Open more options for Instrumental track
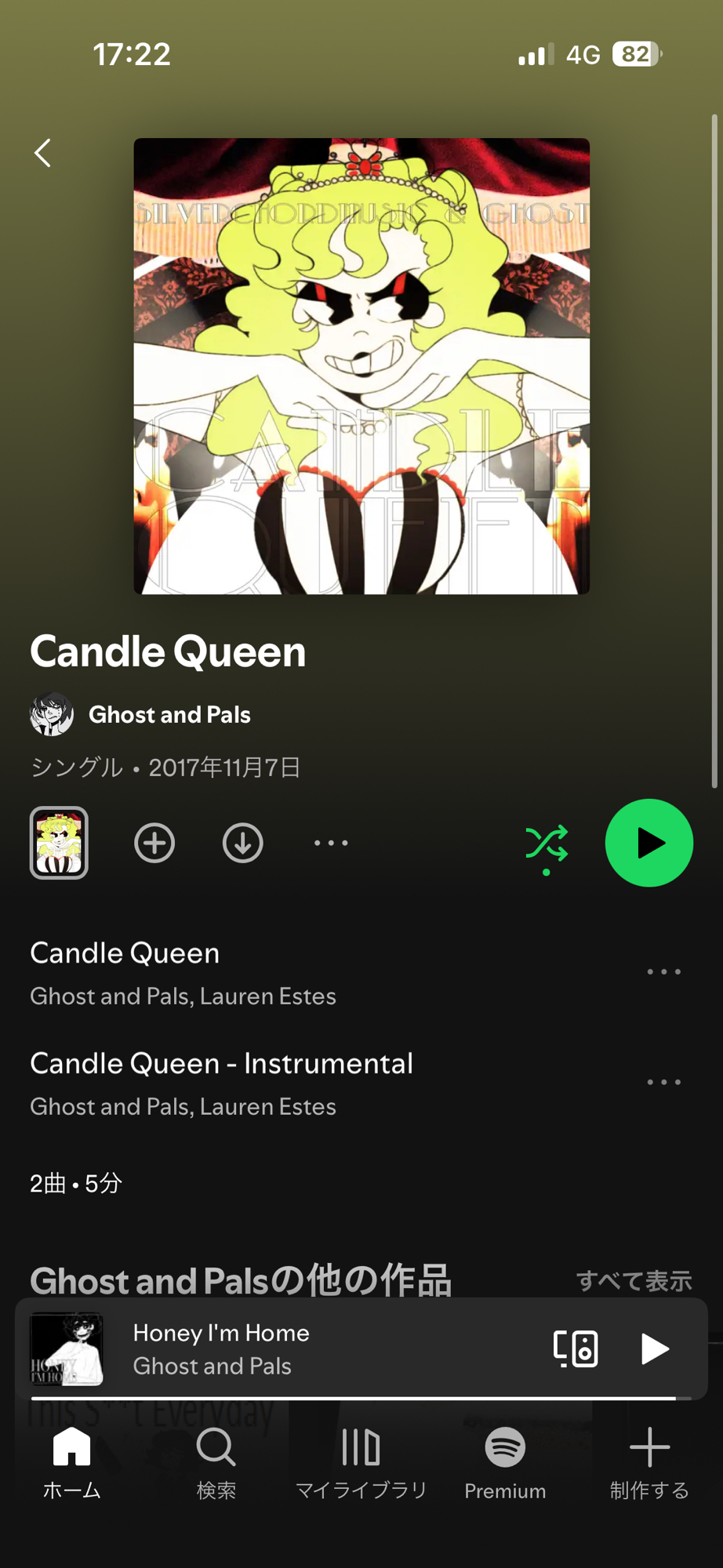Screen dimensions: 723x1568 coord(663,1083)
